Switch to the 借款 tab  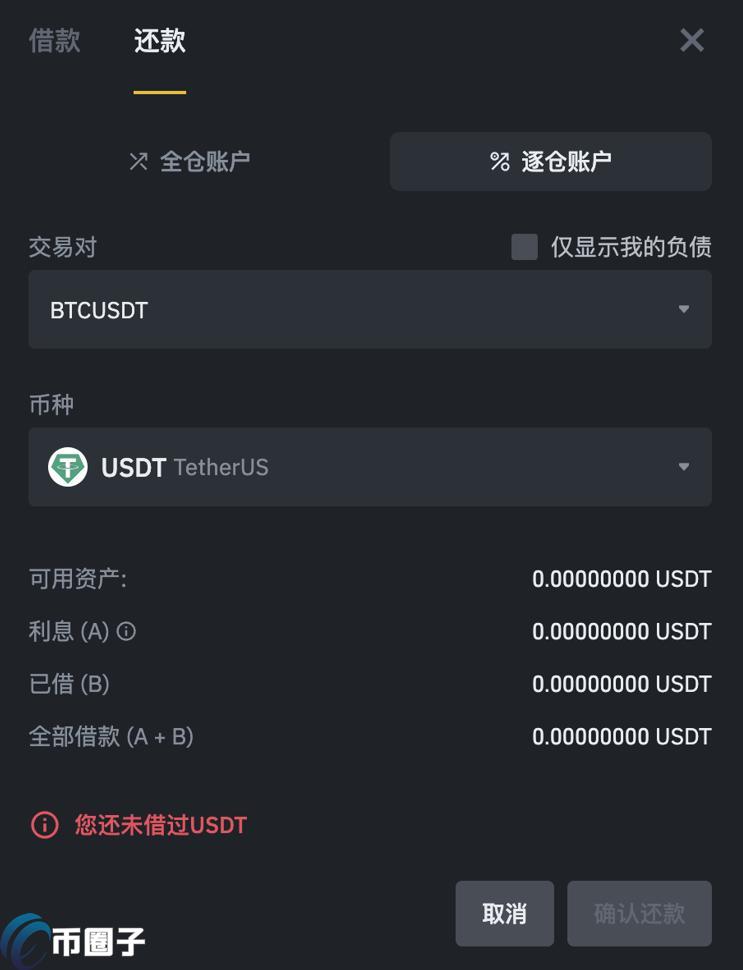[54, 41]
